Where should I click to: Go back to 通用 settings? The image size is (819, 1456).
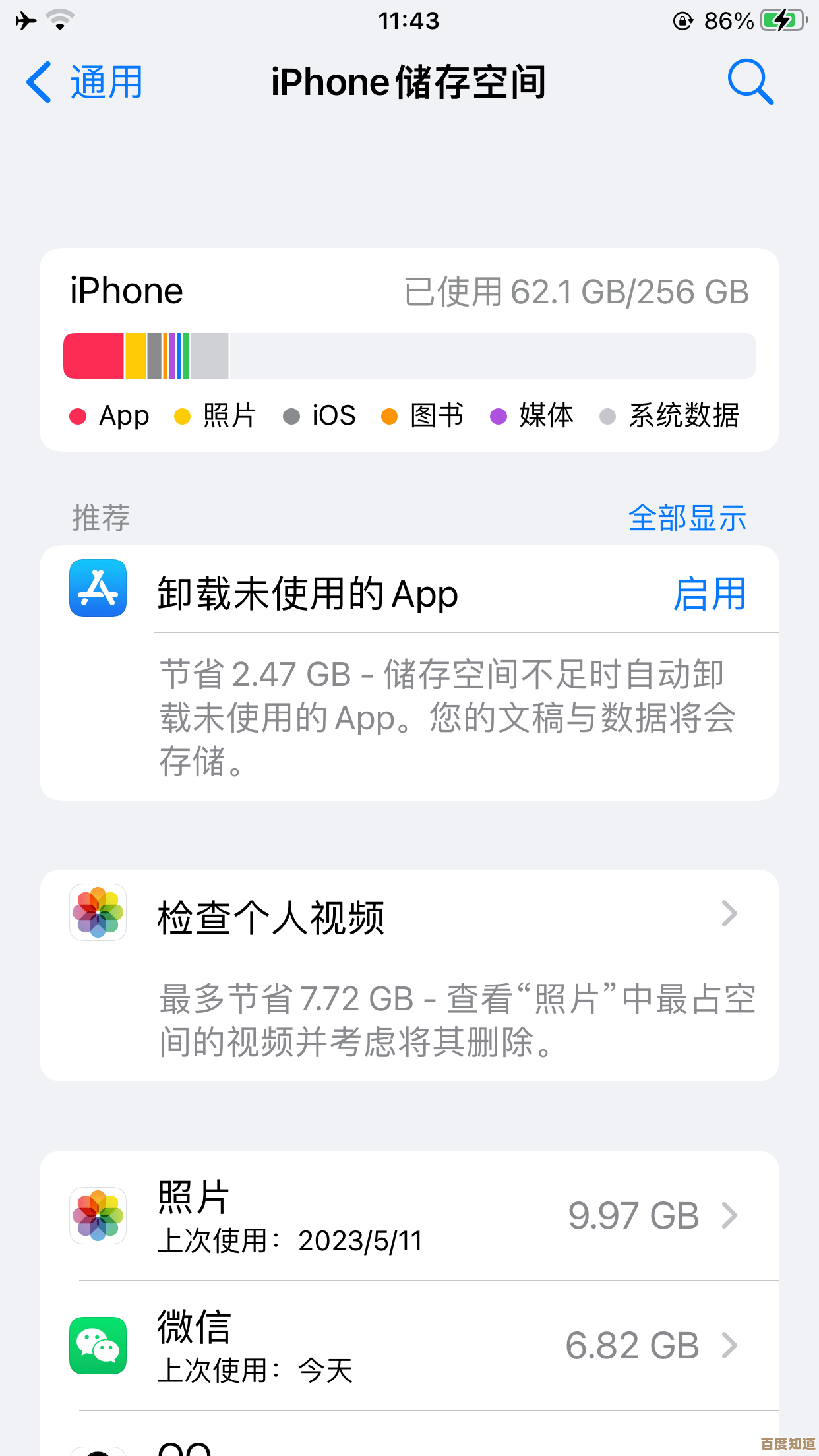pos(84,82)
